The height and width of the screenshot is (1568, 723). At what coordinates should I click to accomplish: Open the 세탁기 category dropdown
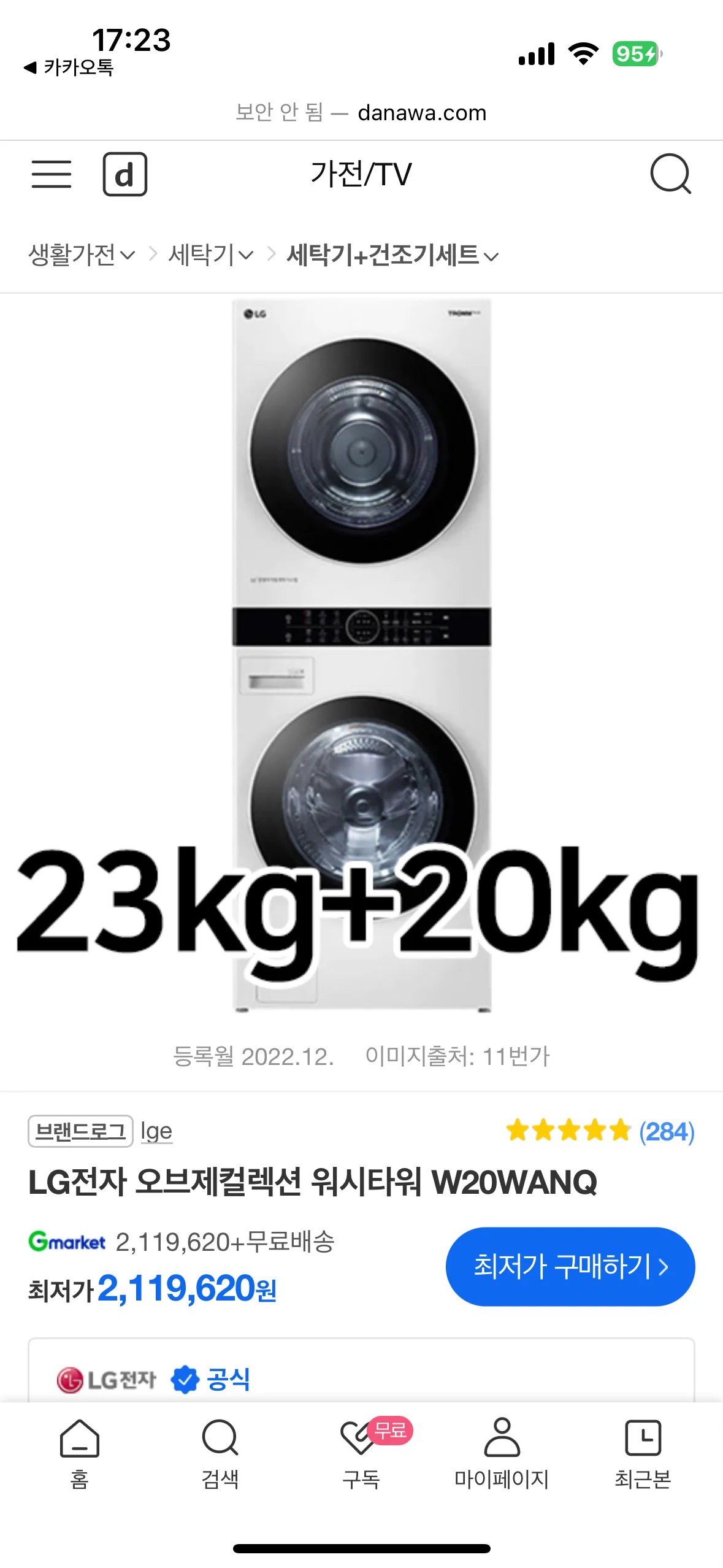click(x=210, y=256)
